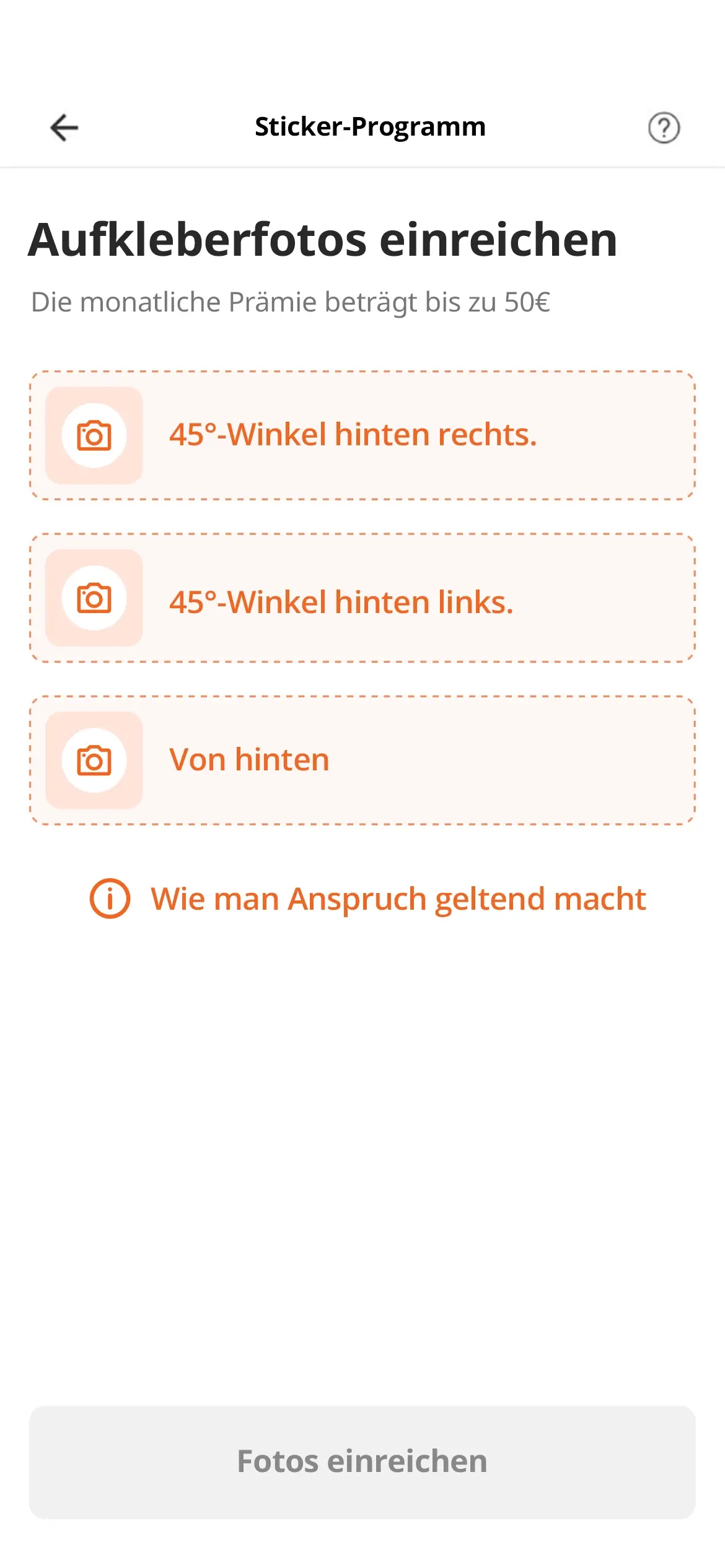Click the text "45°-Winkel hinten links."

(x=341, y=601)
